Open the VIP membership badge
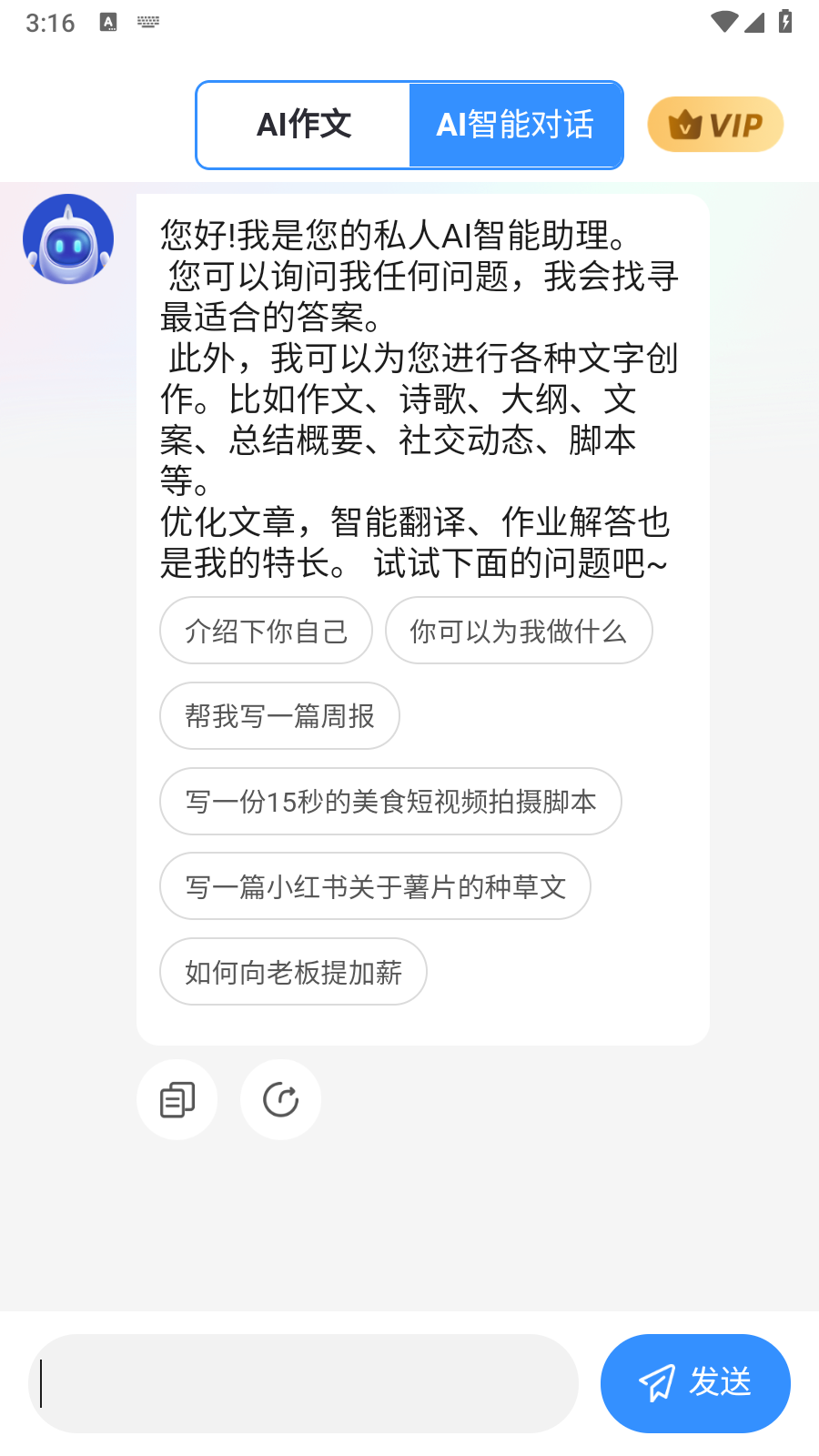 tap(715, 125)
